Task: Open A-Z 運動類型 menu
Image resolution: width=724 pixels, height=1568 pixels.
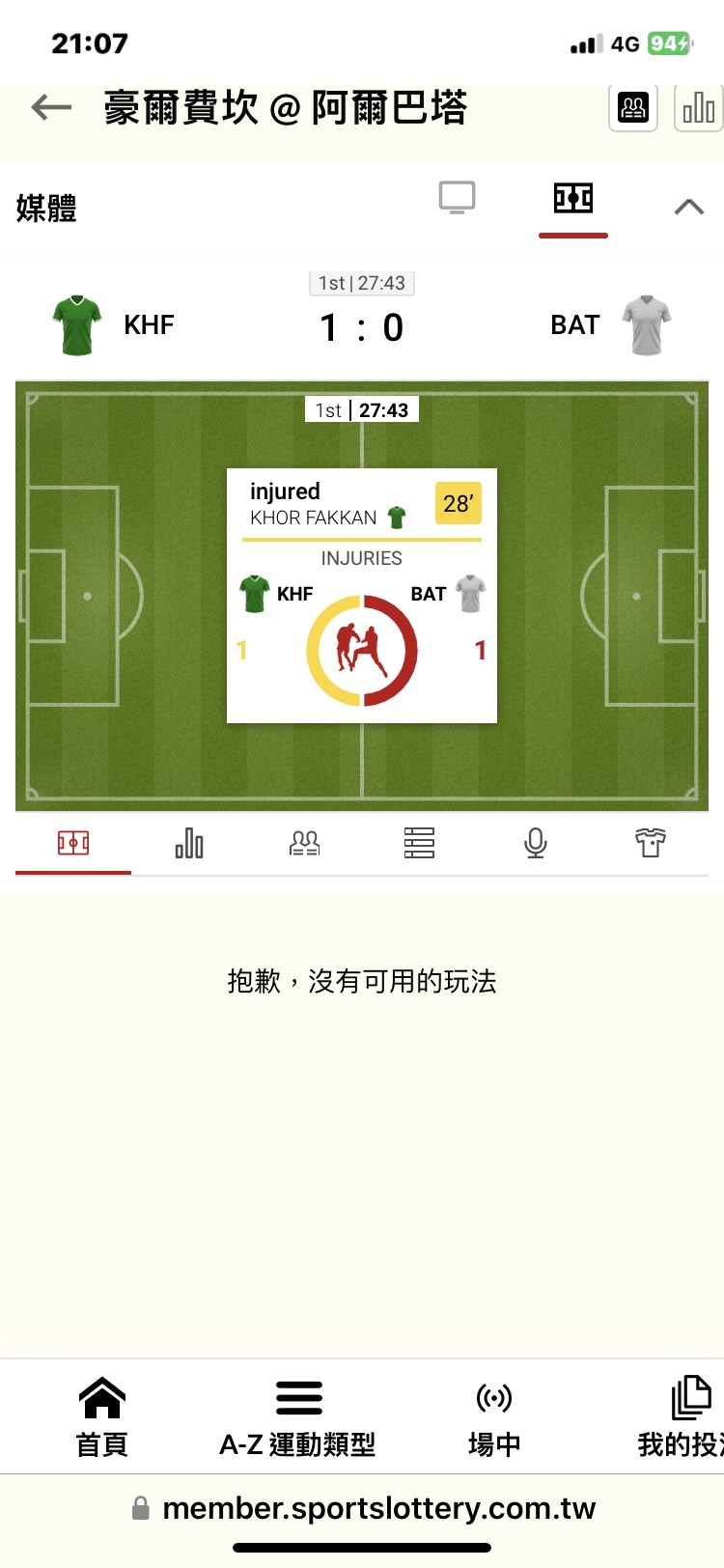Action: point(297,1416)
